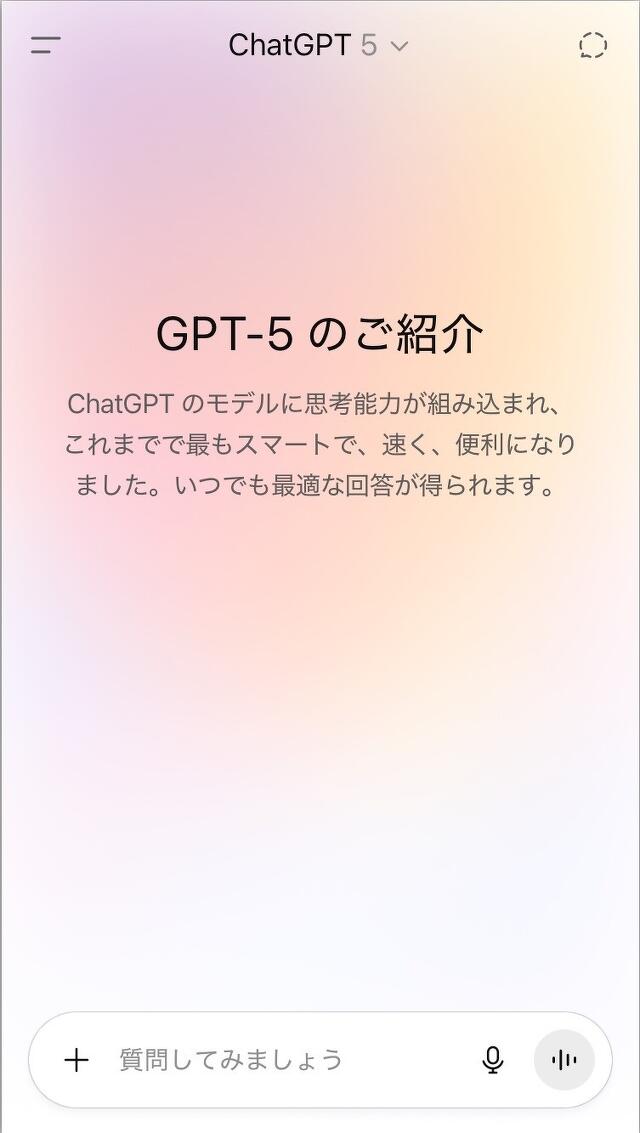Tap the microphone for dictation
Screen dimensions: 640x1133
[493, 1060]
